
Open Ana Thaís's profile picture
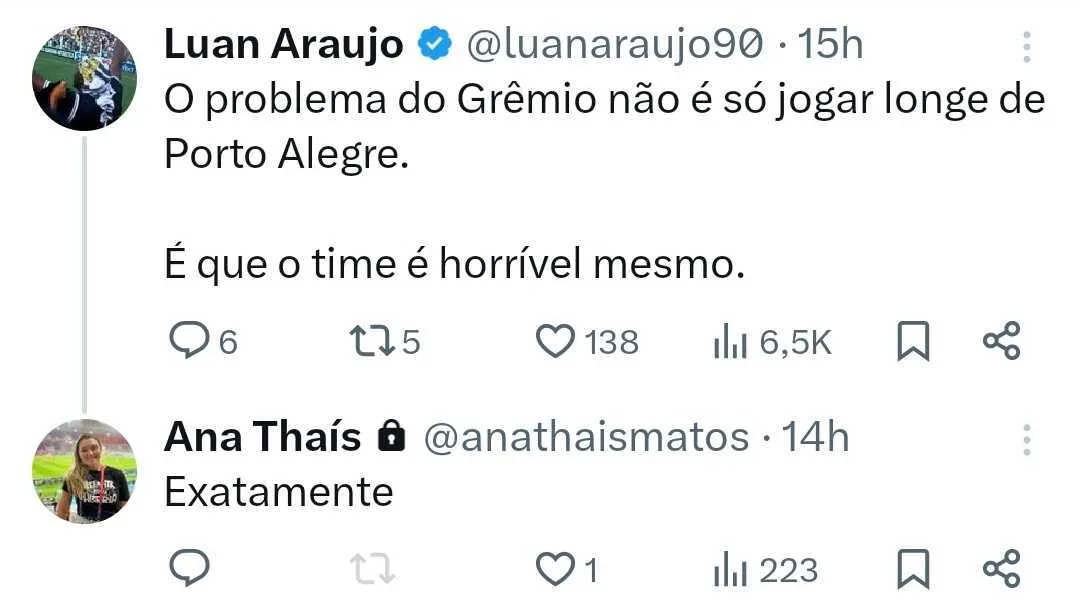coord(84,470)
